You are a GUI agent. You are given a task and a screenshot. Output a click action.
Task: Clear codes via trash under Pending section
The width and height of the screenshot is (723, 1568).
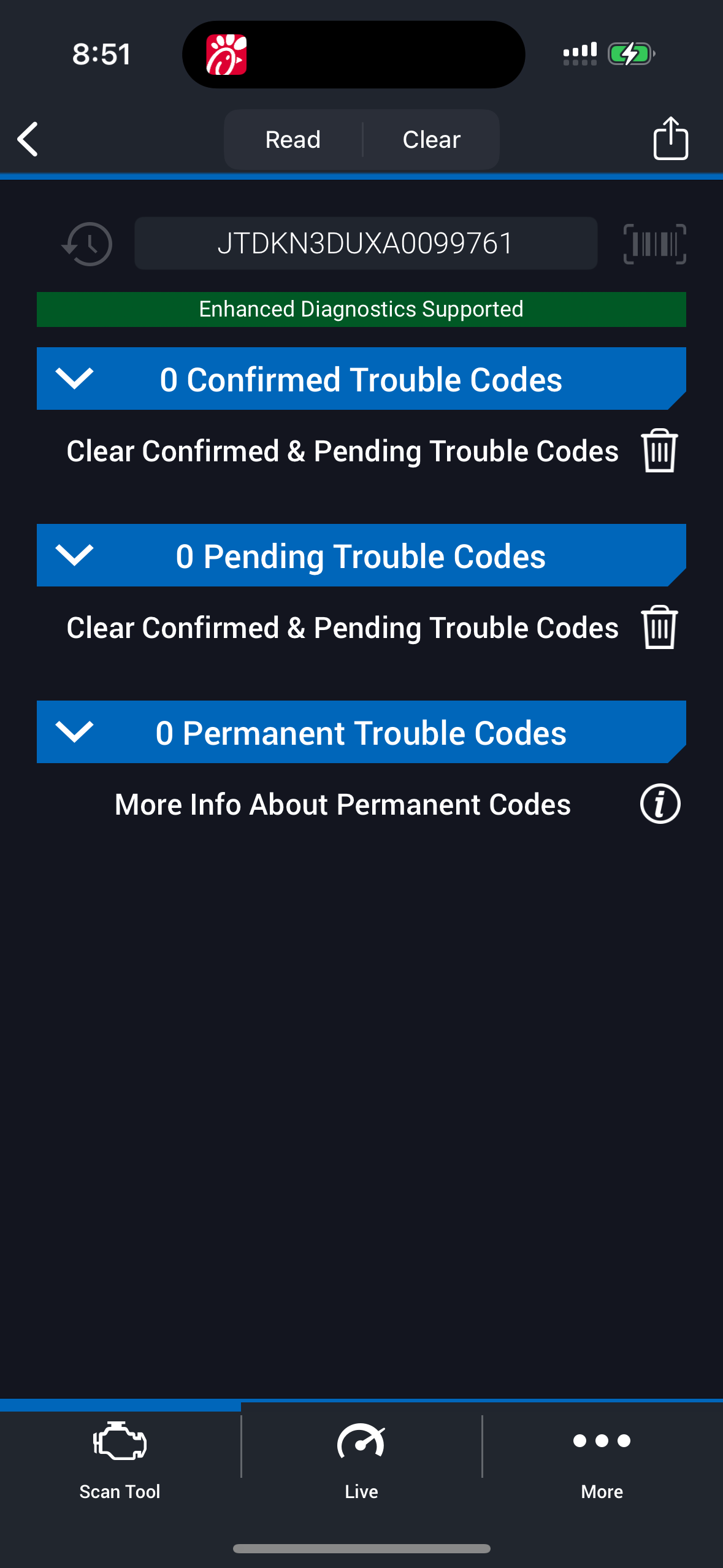pyautogui.click(x=659, y=628)
